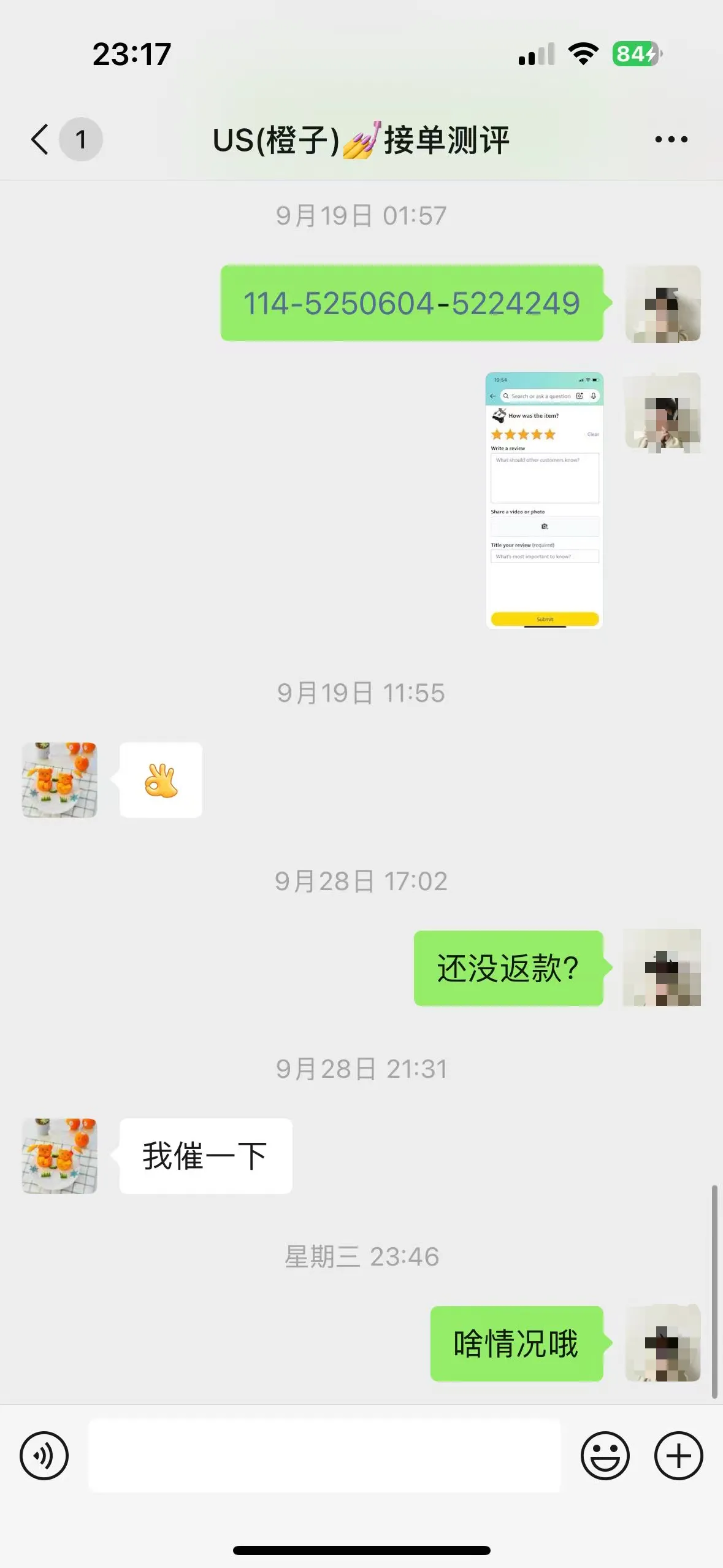Tap the microphone icon in the review screenshot's search bar
This screenshot has height=1568, width=723.
tap(593, 396)
